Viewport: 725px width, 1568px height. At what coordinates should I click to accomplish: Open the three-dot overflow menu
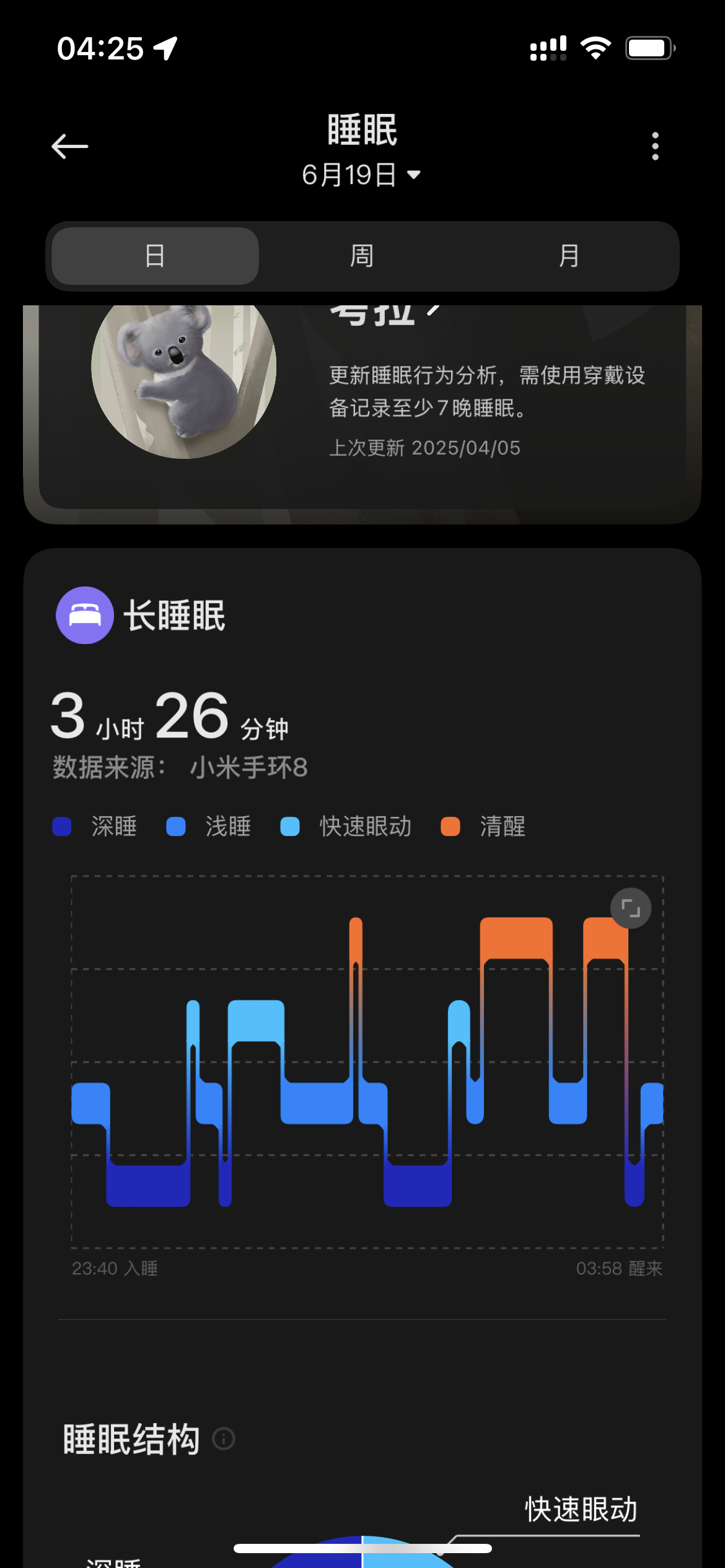[x=655, y=147]
